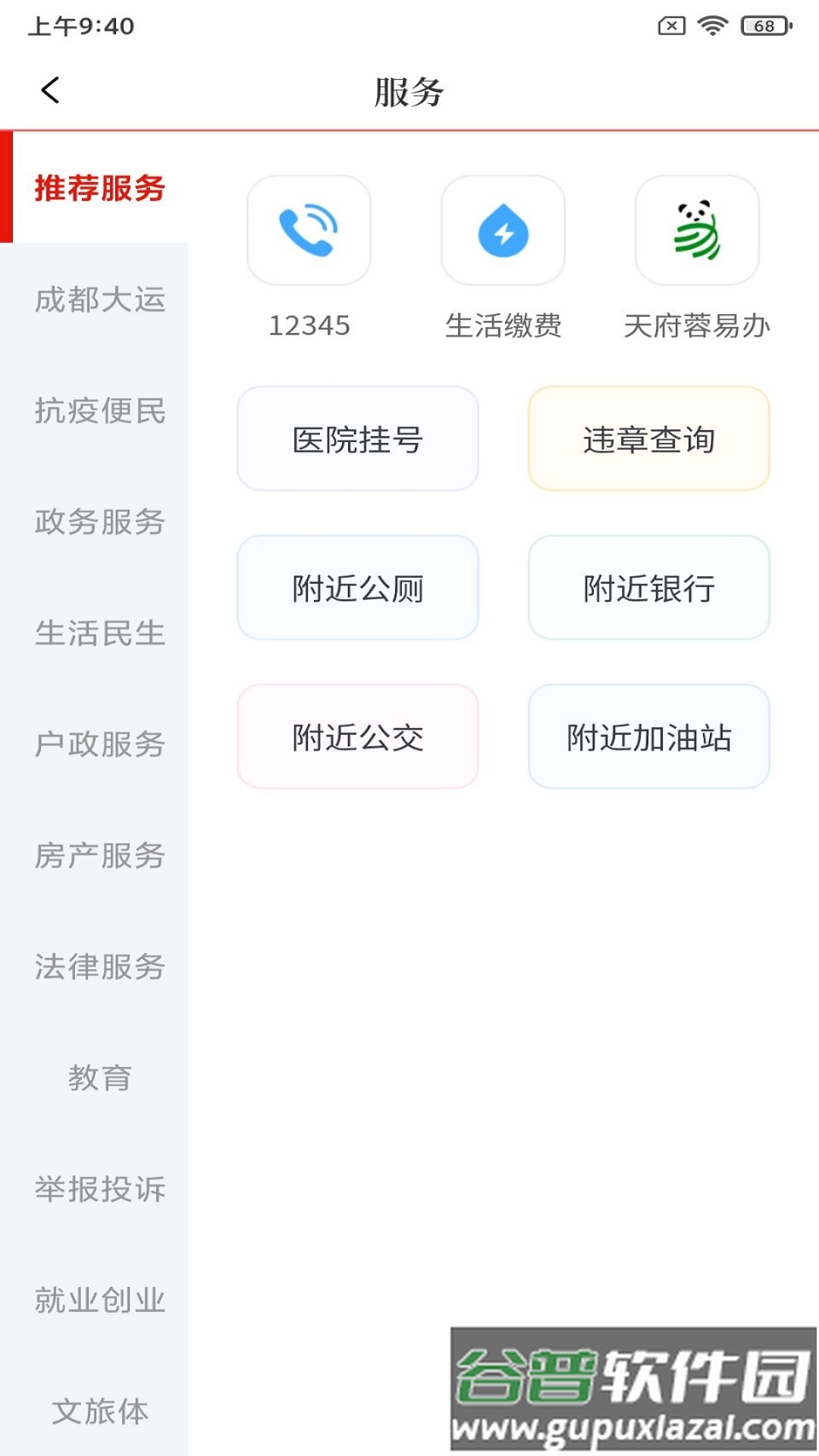Locate bus stops with 附近公交
The width and height of the screenshot is (819, 1456).
(357, 734)
